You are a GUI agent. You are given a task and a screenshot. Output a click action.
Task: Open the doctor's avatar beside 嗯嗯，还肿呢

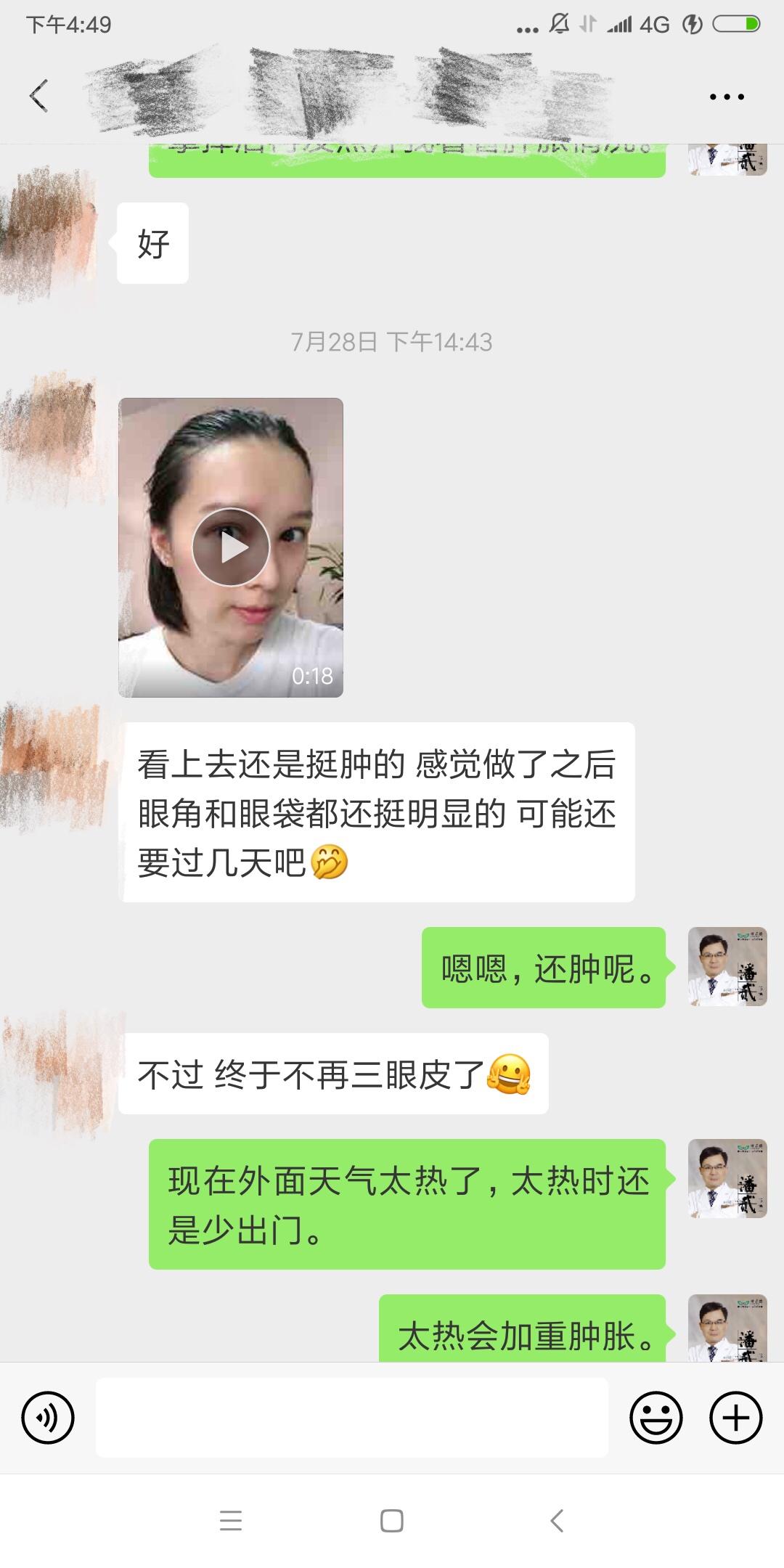point(727,966)
